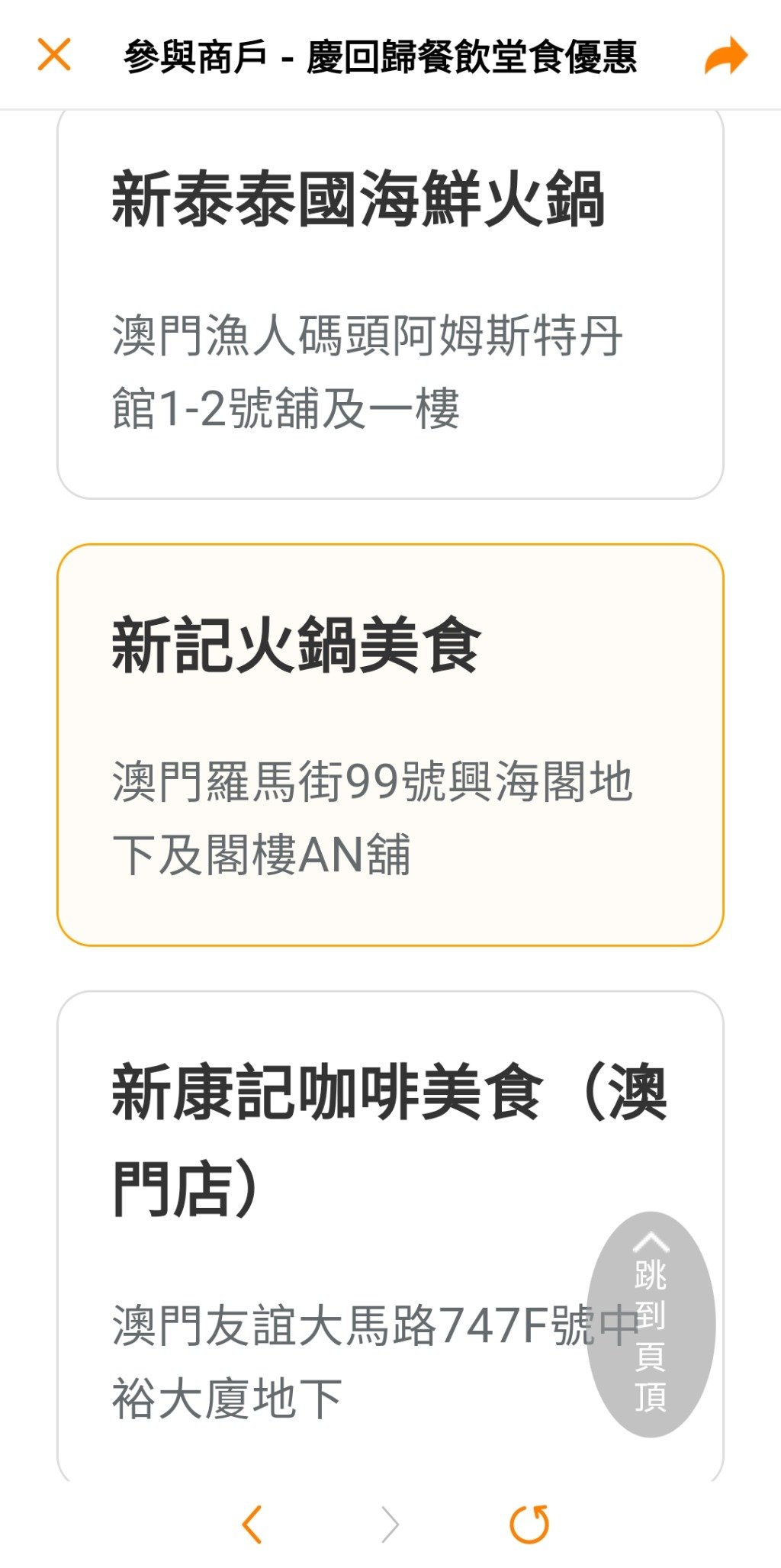This screenshot has height=1568, width=781.
Task: Go back to previous web page
Action: (x=252, y=1525)
